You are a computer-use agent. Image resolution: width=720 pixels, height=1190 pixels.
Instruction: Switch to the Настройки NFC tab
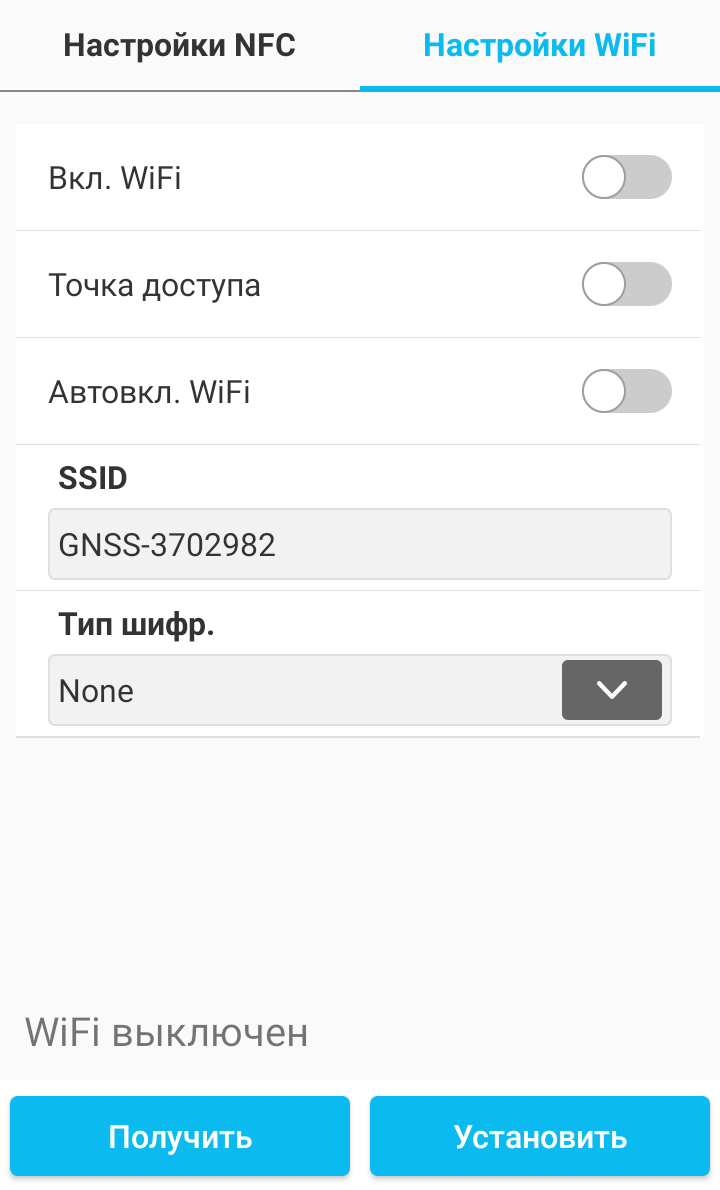[x=180, y=46]
